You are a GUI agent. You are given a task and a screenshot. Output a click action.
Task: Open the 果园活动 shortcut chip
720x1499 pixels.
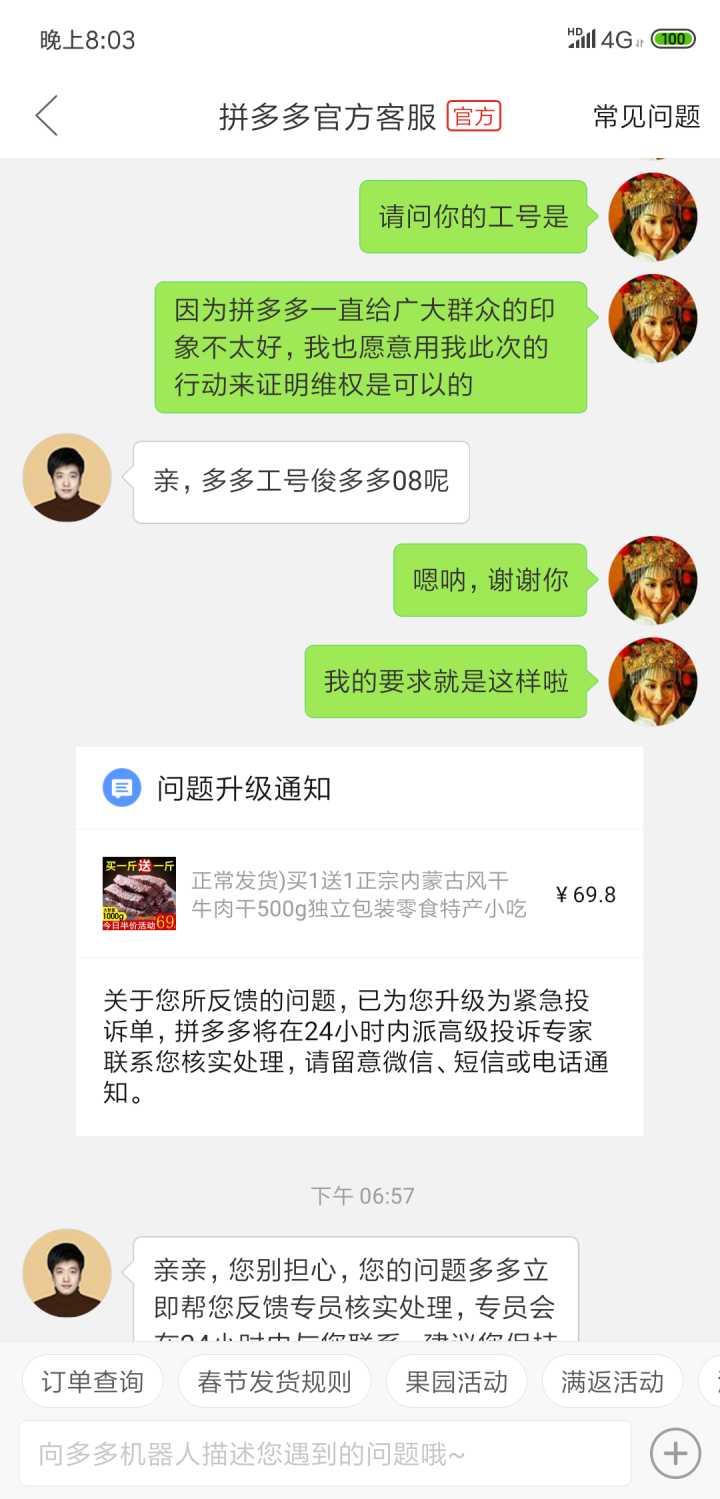pyautogui.click(x=456, y=1382)
